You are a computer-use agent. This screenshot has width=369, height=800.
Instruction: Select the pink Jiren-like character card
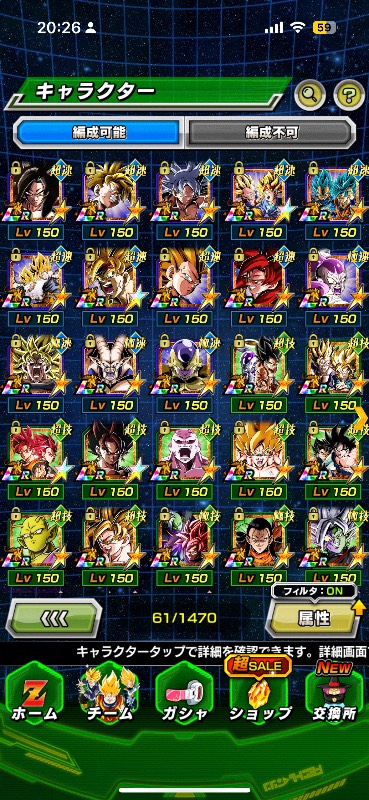tap(184, 459)
